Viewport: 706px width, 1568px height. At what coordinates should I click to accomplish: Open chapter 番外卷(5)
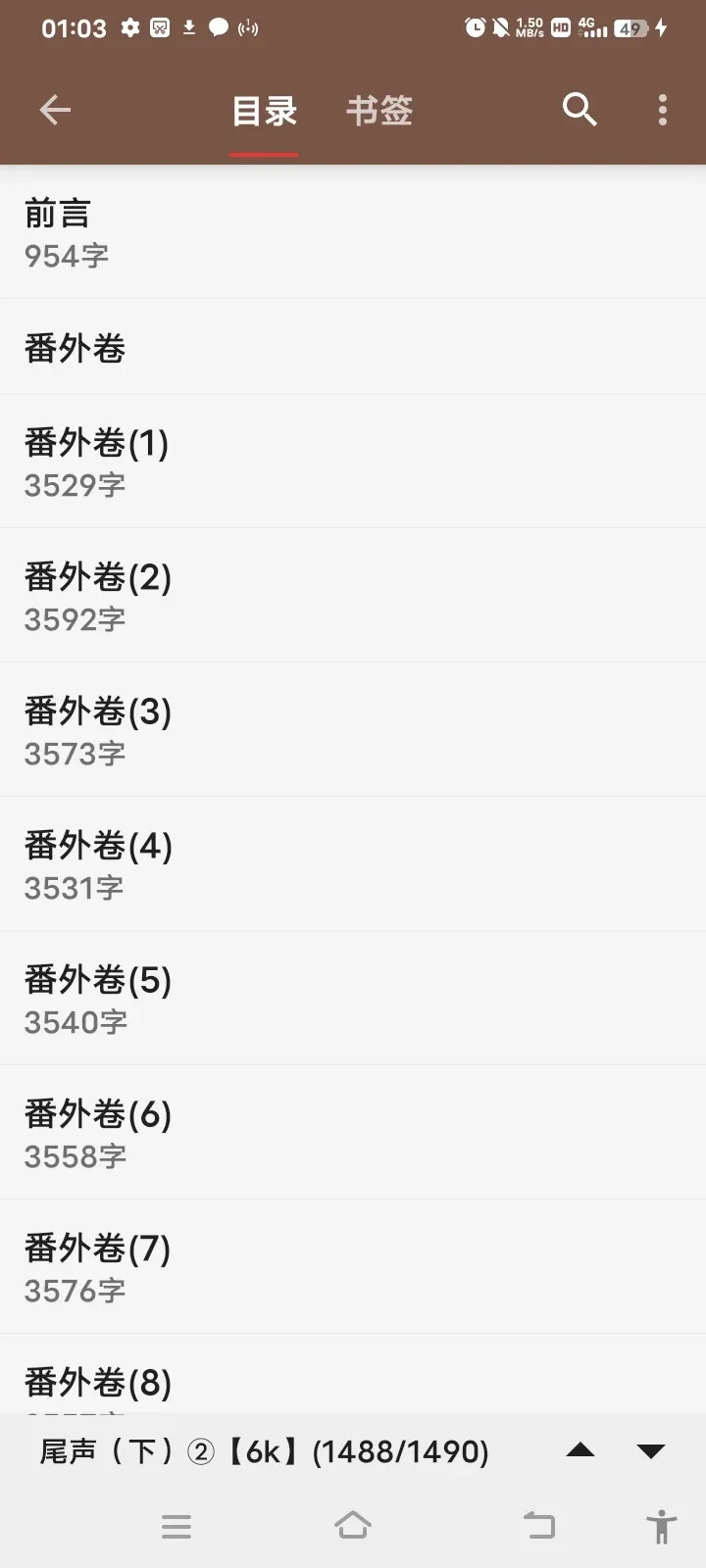pyautogui.click(x=353, y=999)
